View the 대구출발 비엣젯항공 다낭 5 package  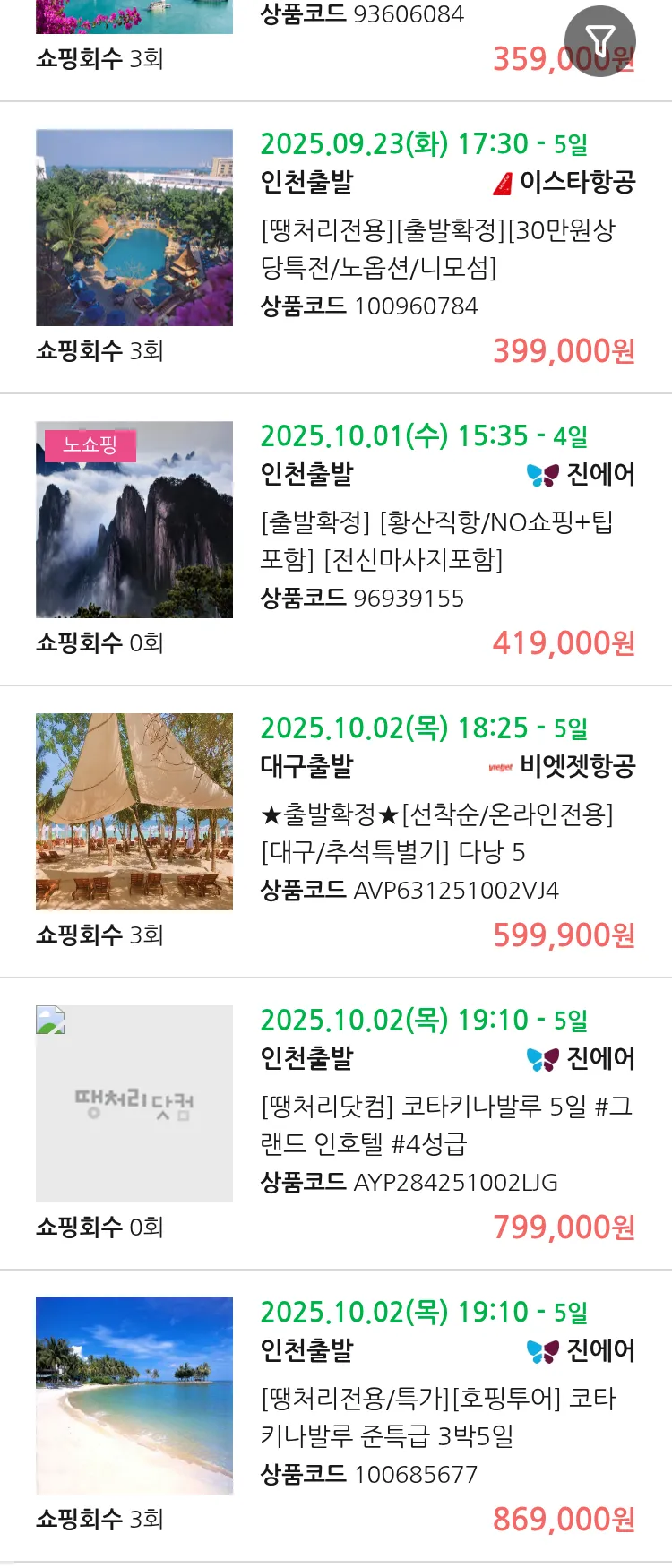[437, 832]
